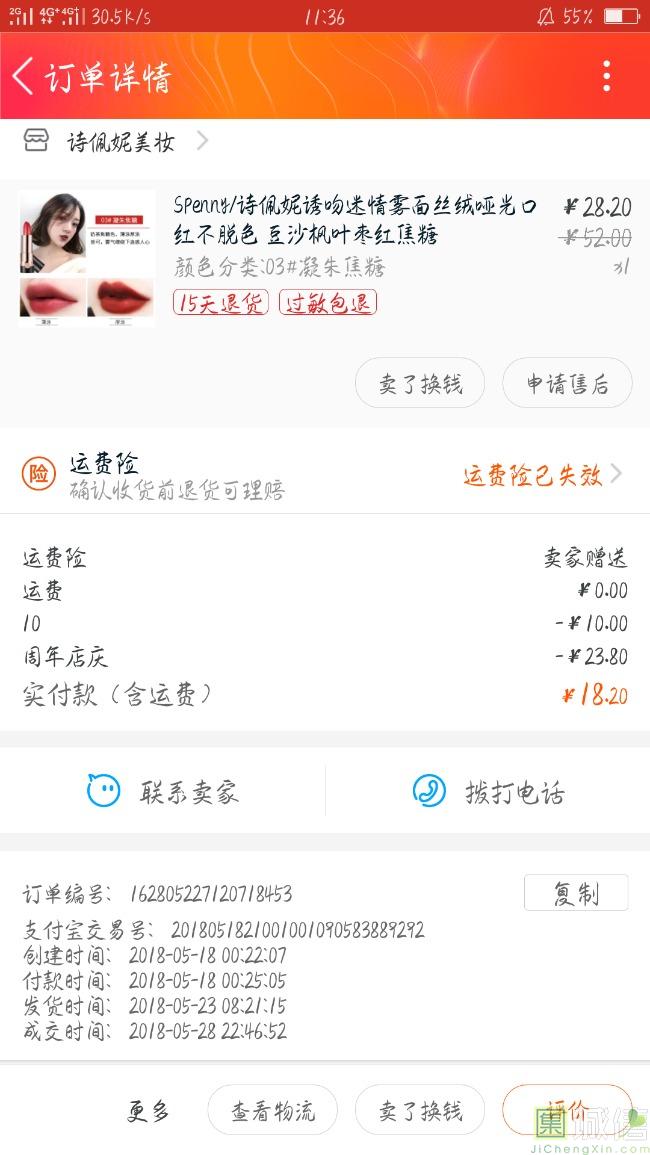This screenshot has height=1155, width=650.
Task: Open the three-dot overflow menu
Action: click(x=606, y=76)
